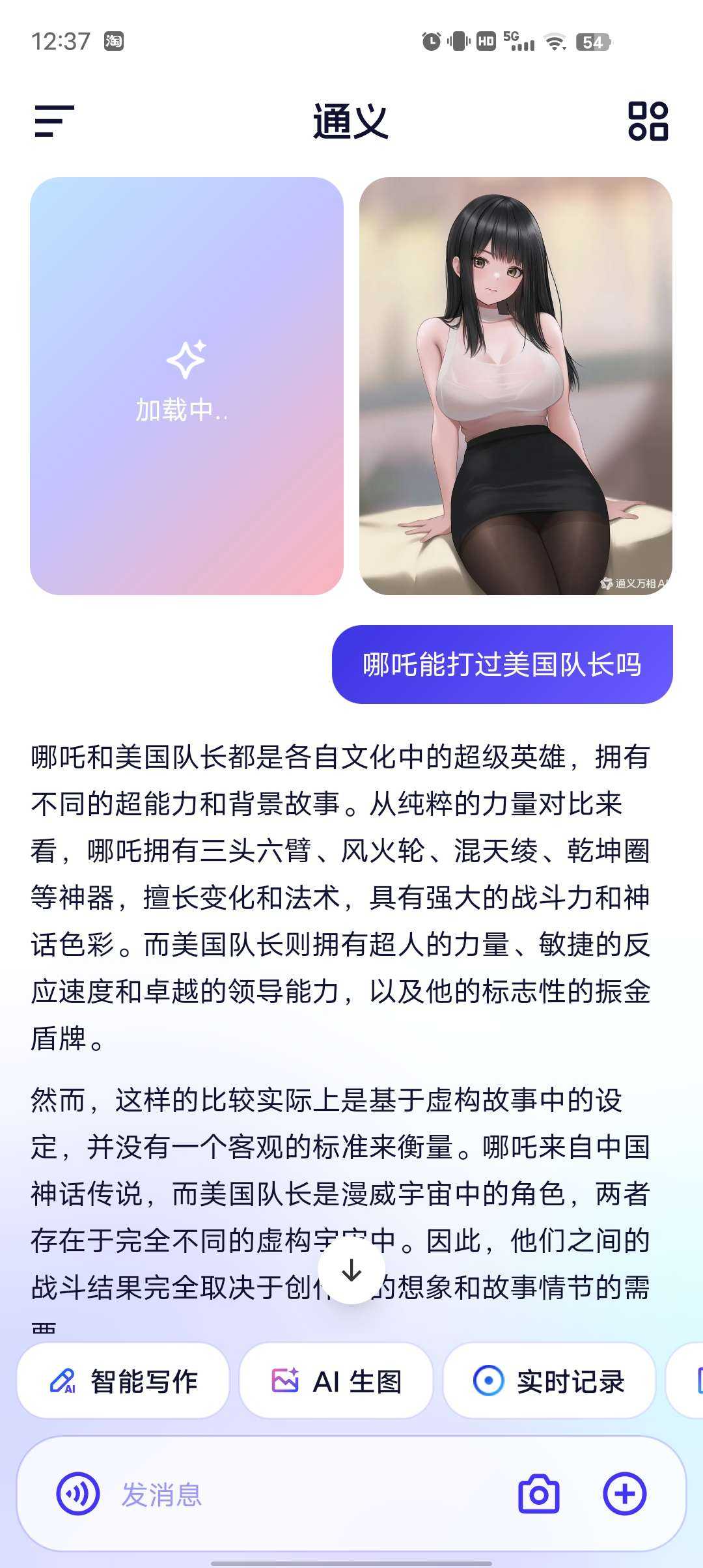The image size is (703, 1568).
Task: Select the AI 生图 chip
Action: 337,1381
